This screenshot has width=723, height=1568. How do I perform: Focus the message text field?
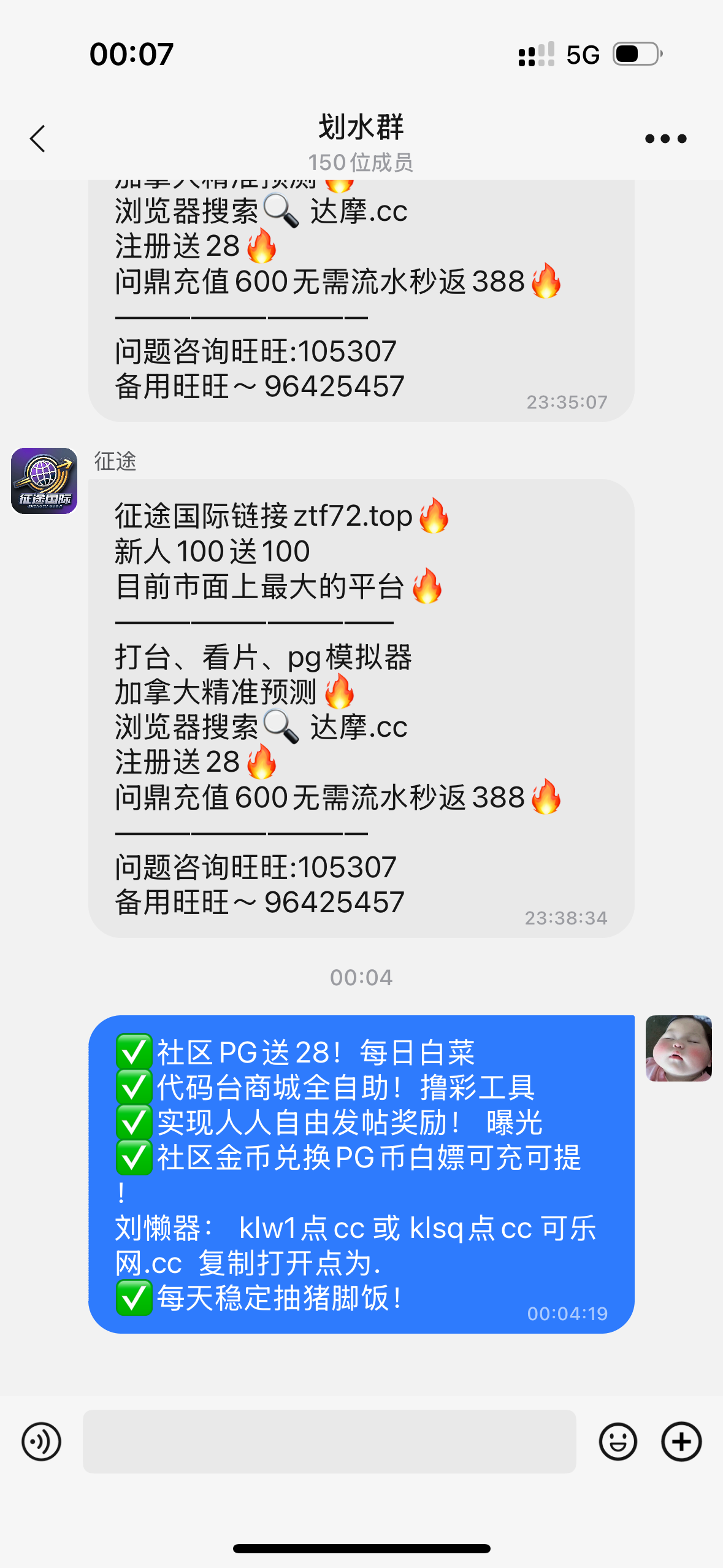(x=329, y=1441)
